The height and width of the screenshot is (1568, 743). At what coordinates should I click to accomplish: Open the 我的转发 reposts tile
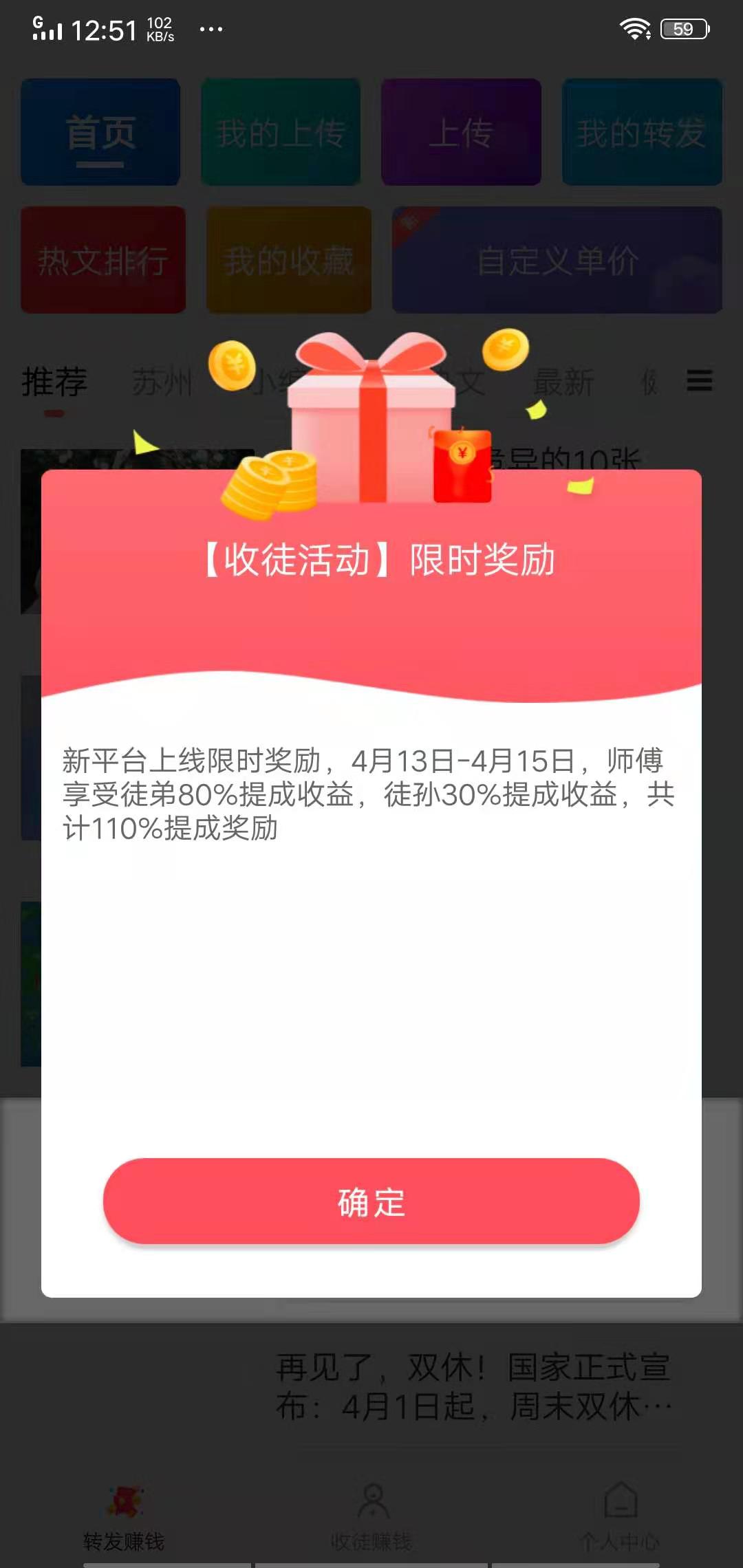point(640,132)
